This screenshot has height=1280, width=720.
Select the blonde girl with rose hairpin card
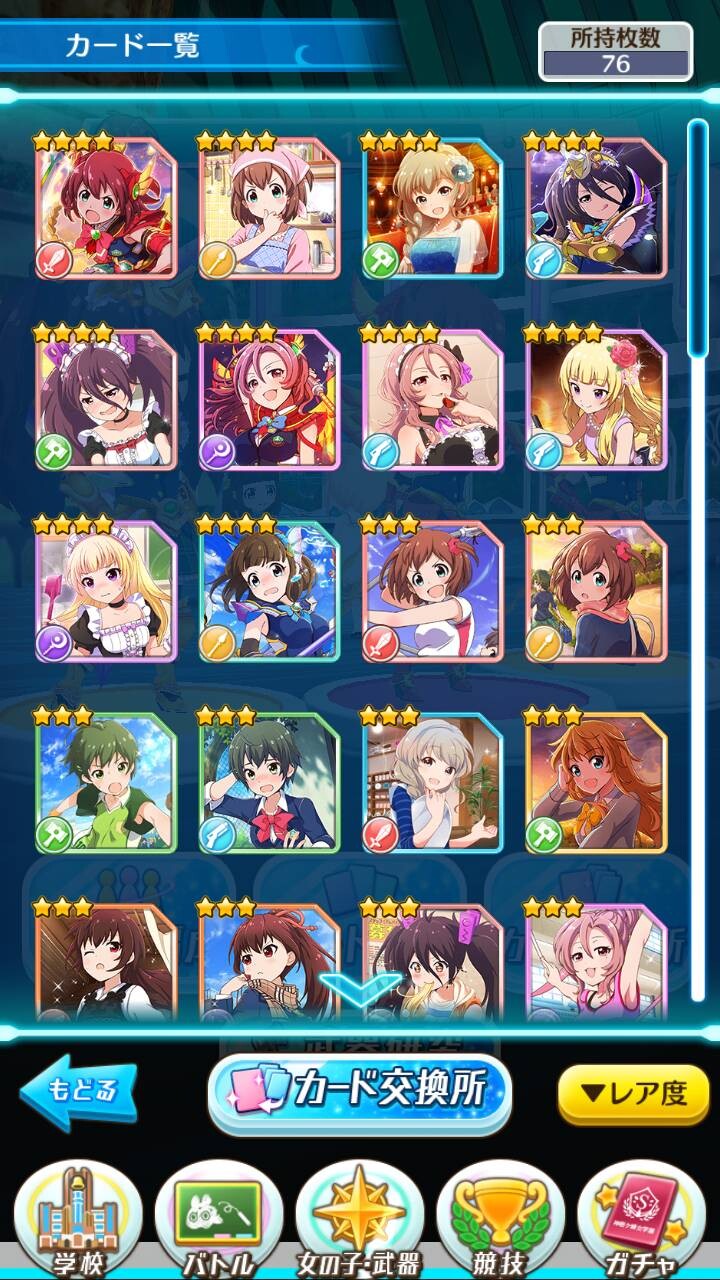[596, 399]
